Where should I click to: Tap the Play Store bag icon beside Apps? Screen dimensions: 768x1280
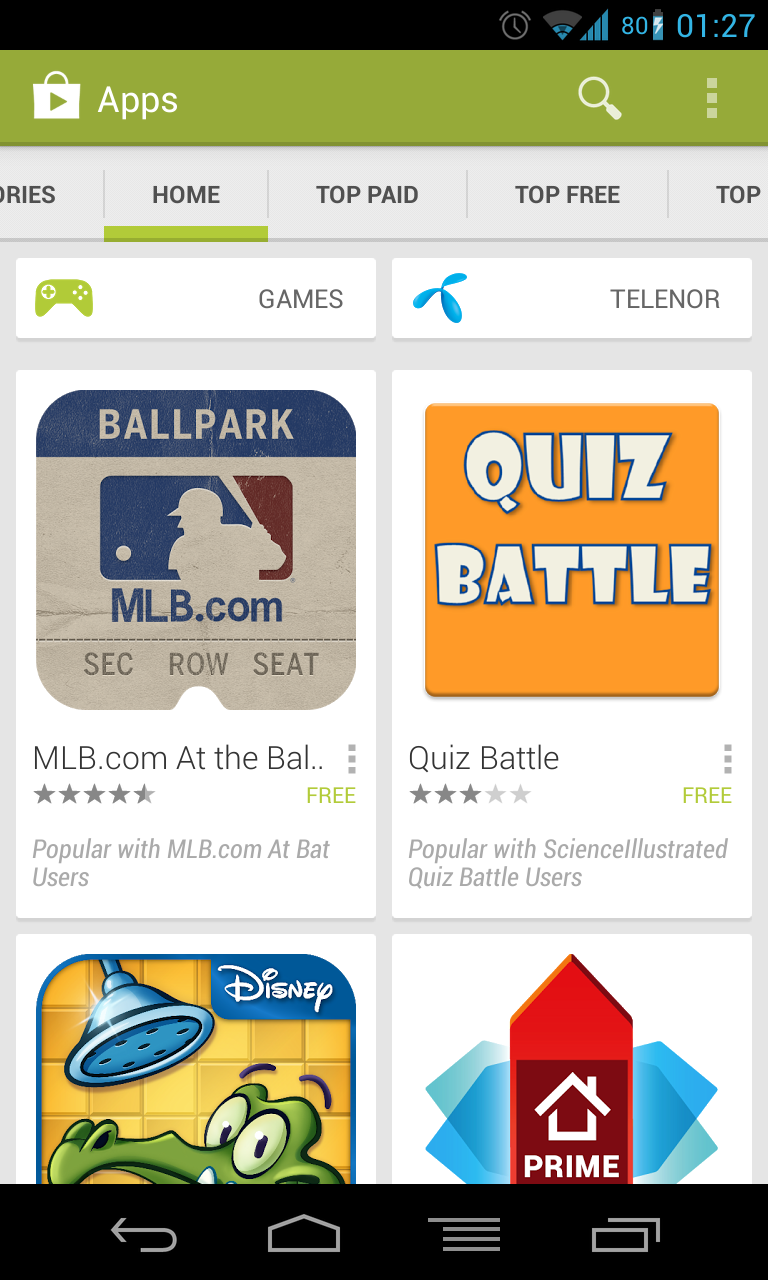56,97
